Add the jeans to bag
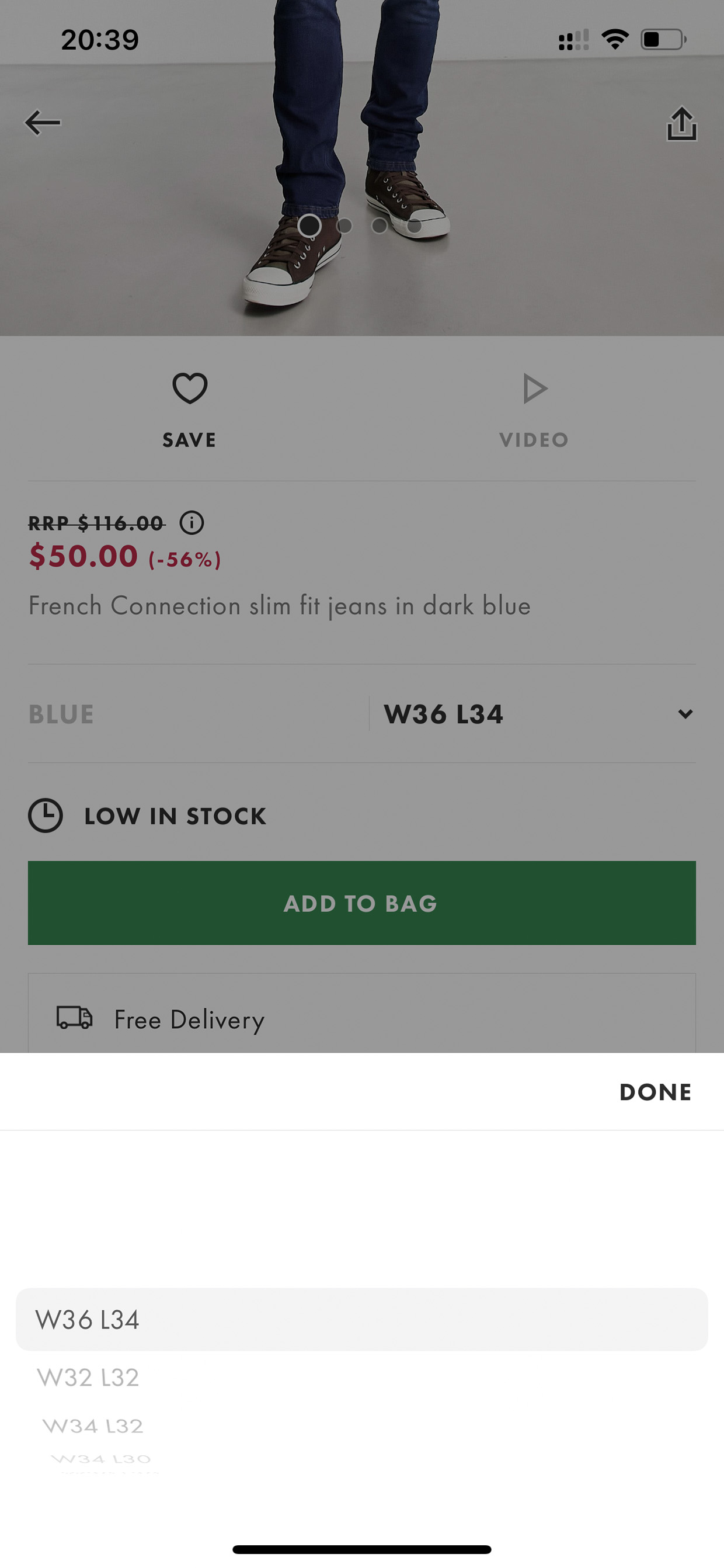Viewport: 724px width, 1568px height. point(362,903)
